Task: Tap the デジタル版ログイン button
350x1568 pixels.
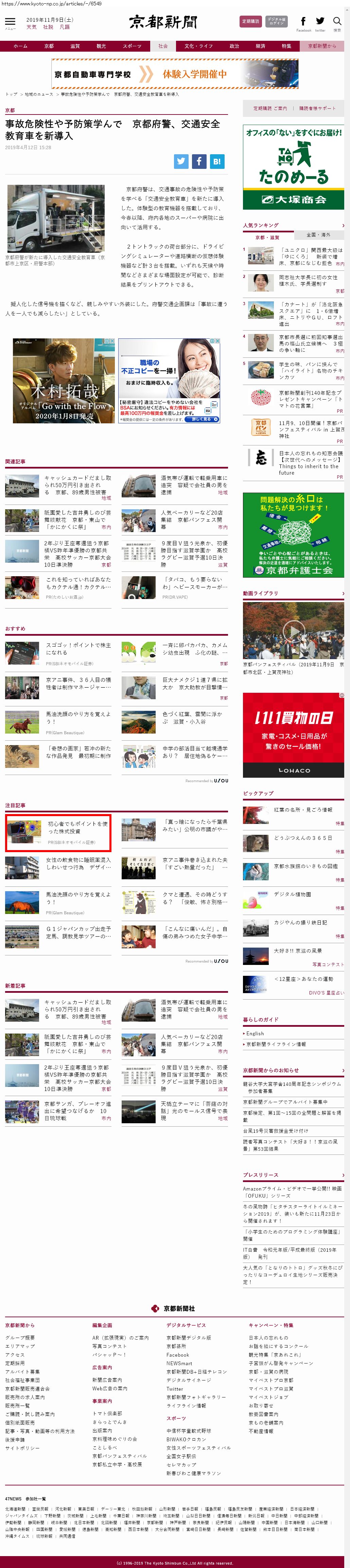Action: (276, 21)
